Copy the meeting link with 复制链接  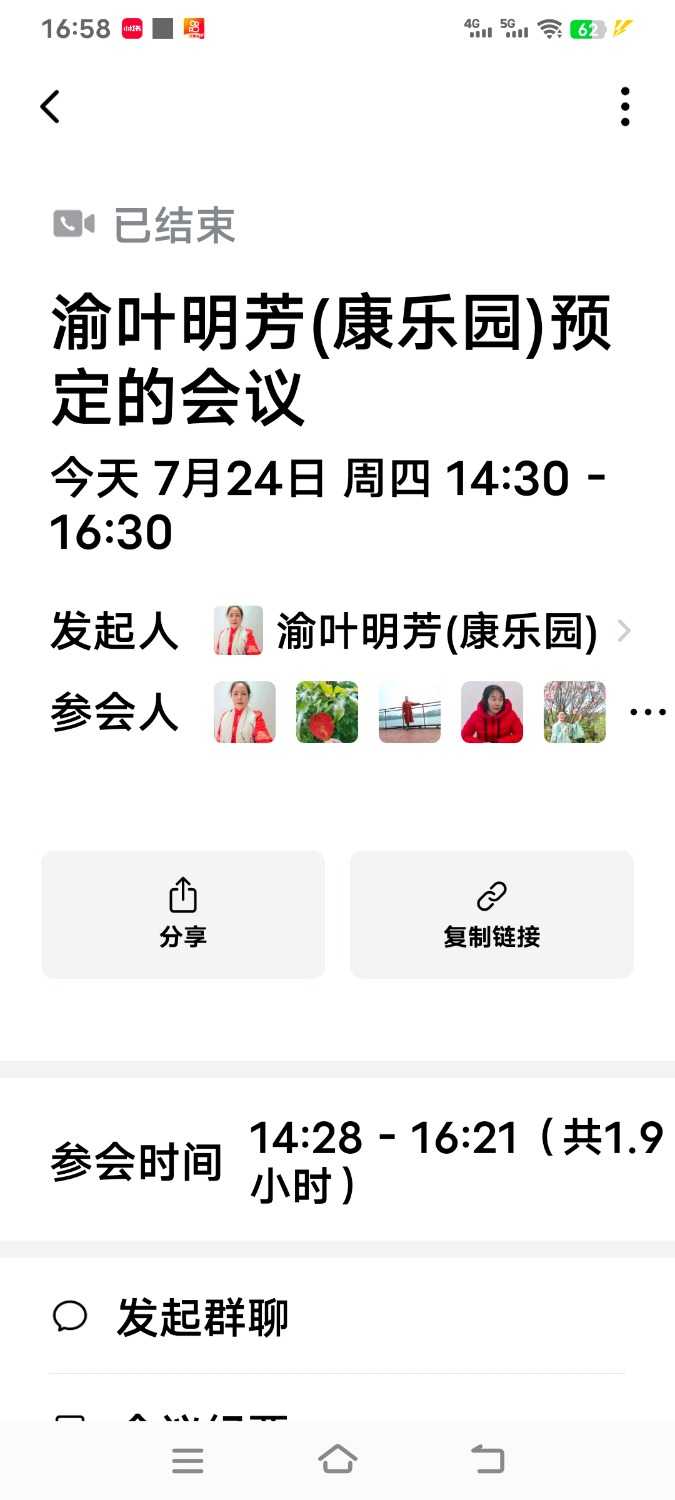click(x=491, y=914)
